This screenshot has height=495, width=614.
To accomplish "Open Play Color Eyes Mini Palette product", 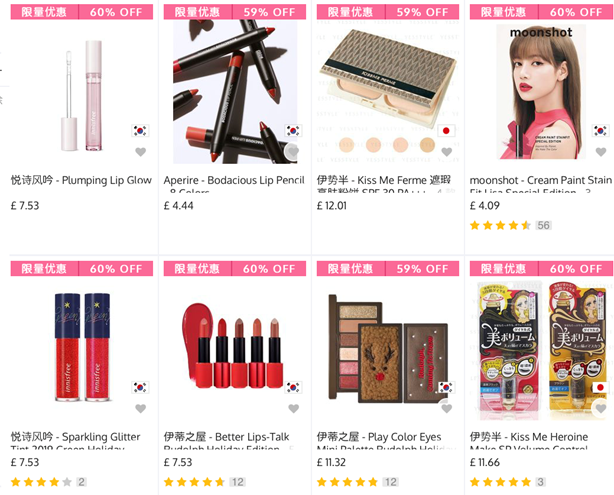I will click(387, 437).
